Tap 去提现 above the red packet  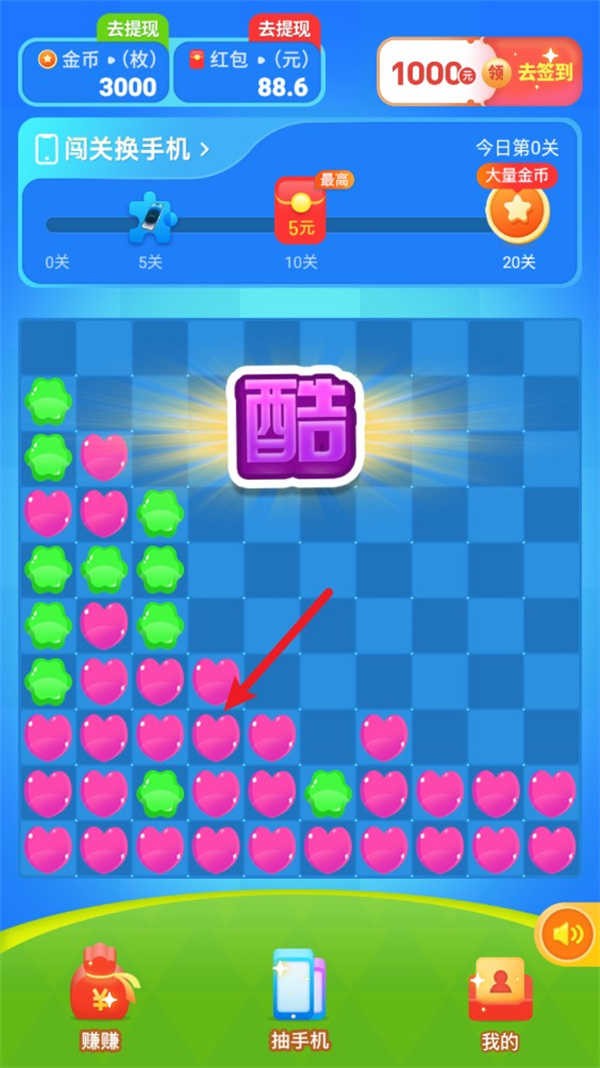pyautogui.click(x=285, y=29)
